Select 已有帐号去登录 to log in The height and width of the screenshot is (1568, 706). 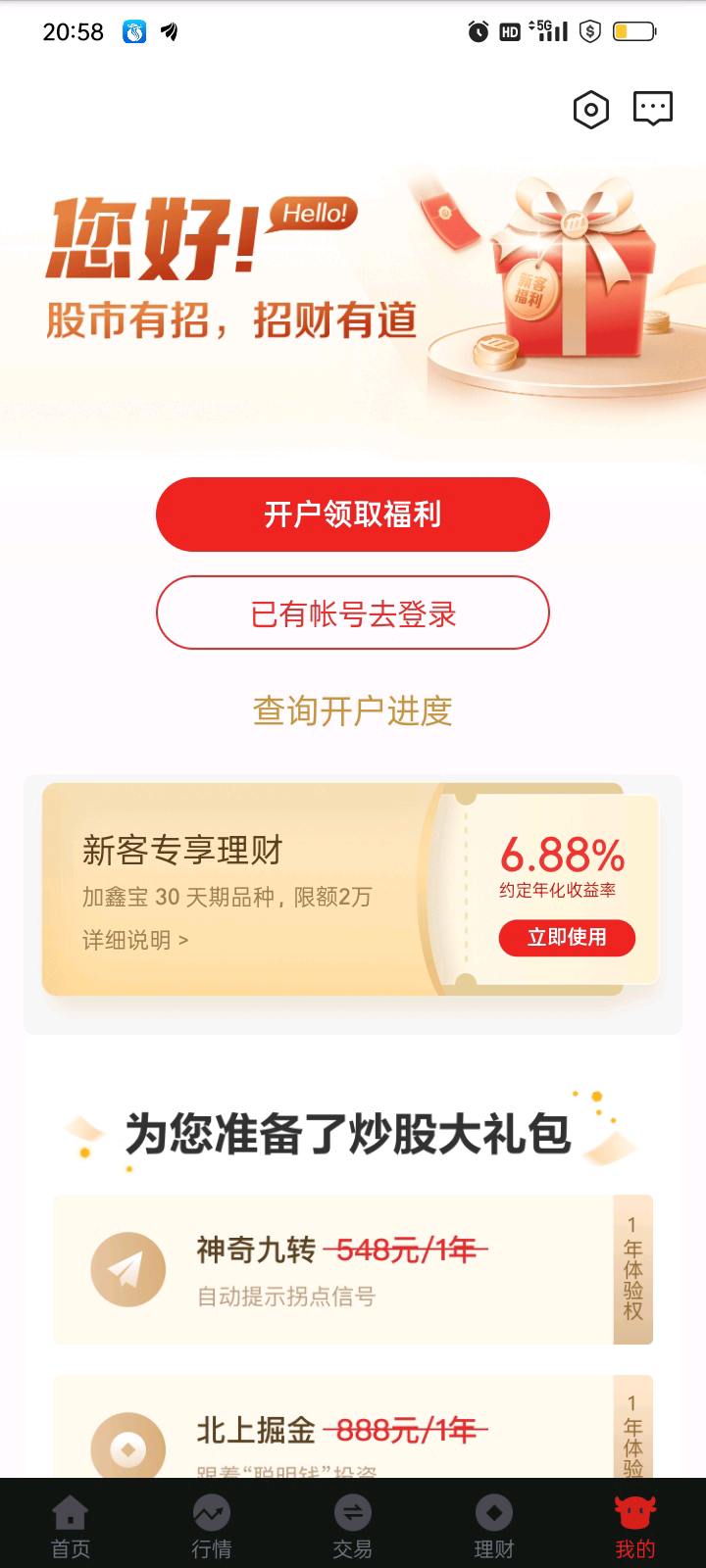tap(352, 613)
